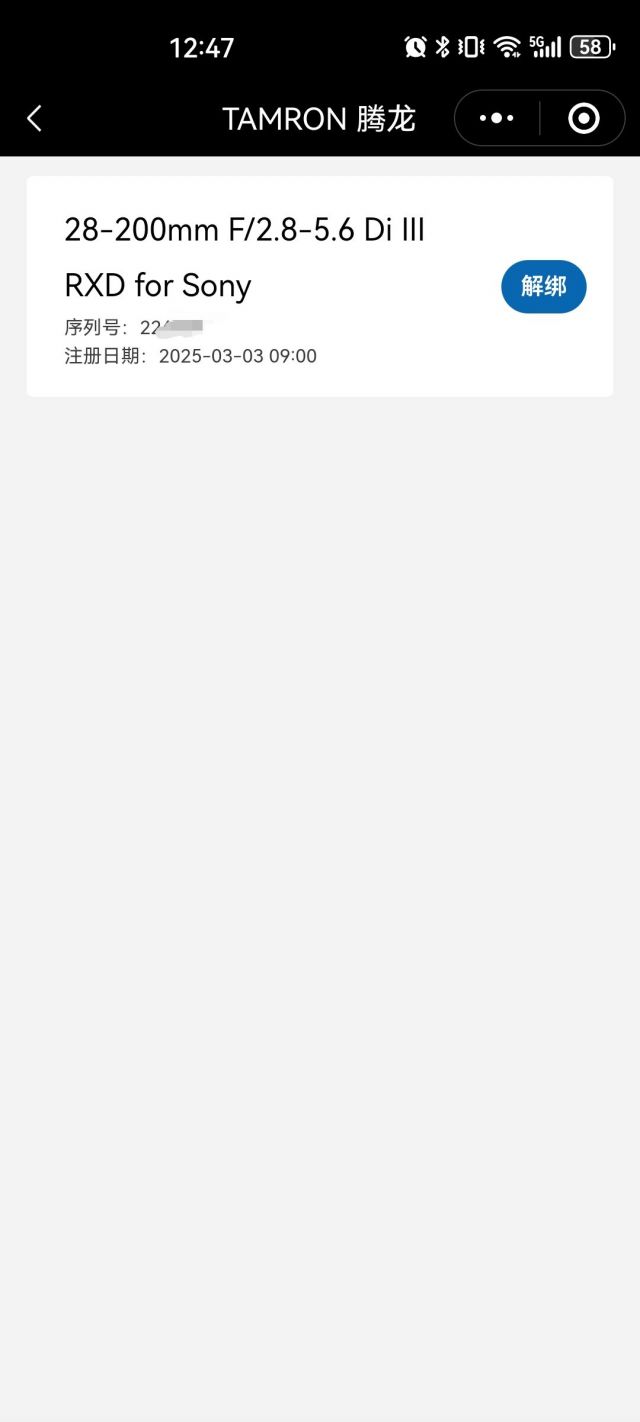Go back using the top-left arrow
Image resolution: width=640 pixels, height=1422 pixels.
(34, 119)
